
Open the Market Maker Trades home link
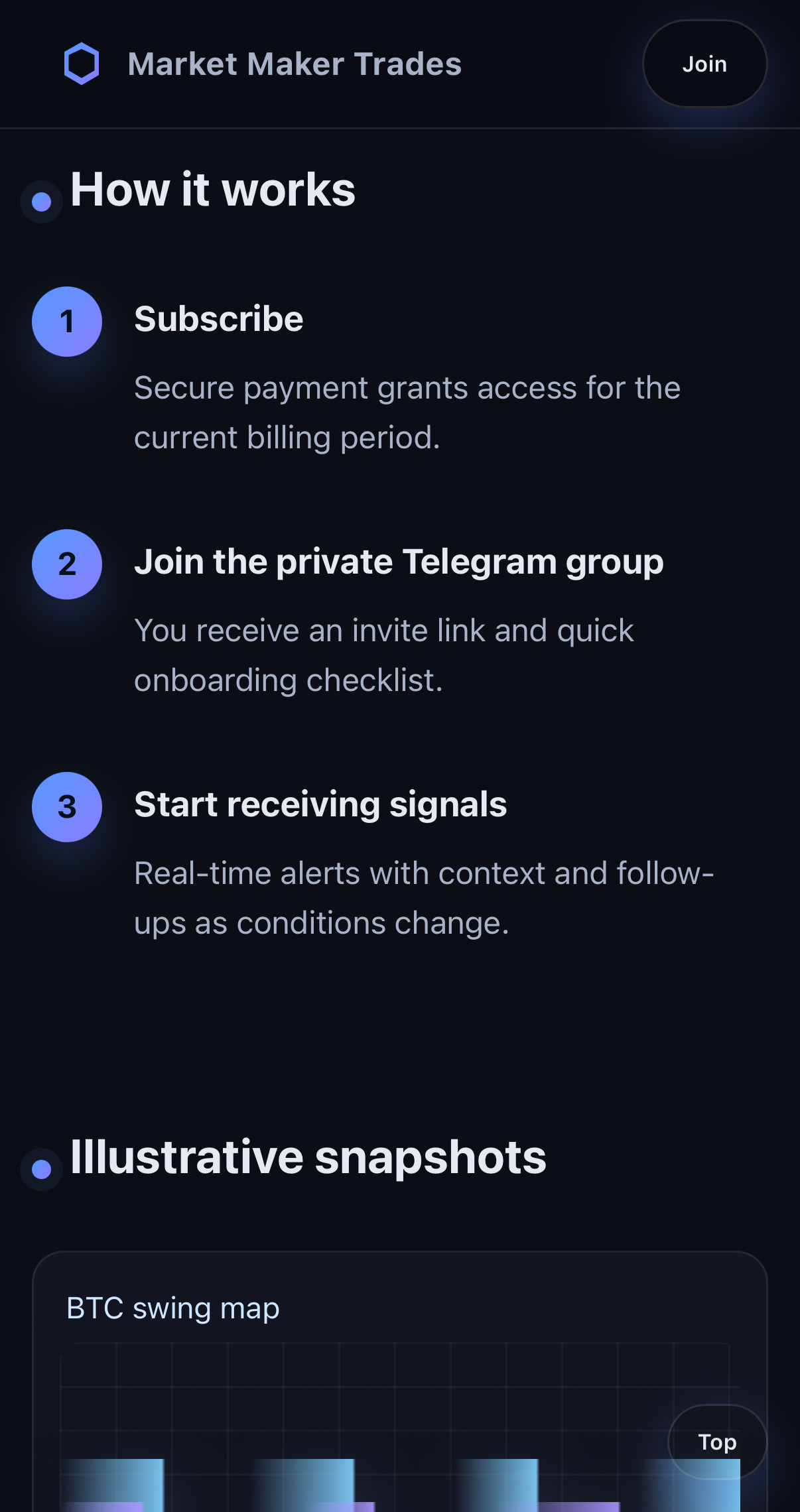[x=263, y=64]
